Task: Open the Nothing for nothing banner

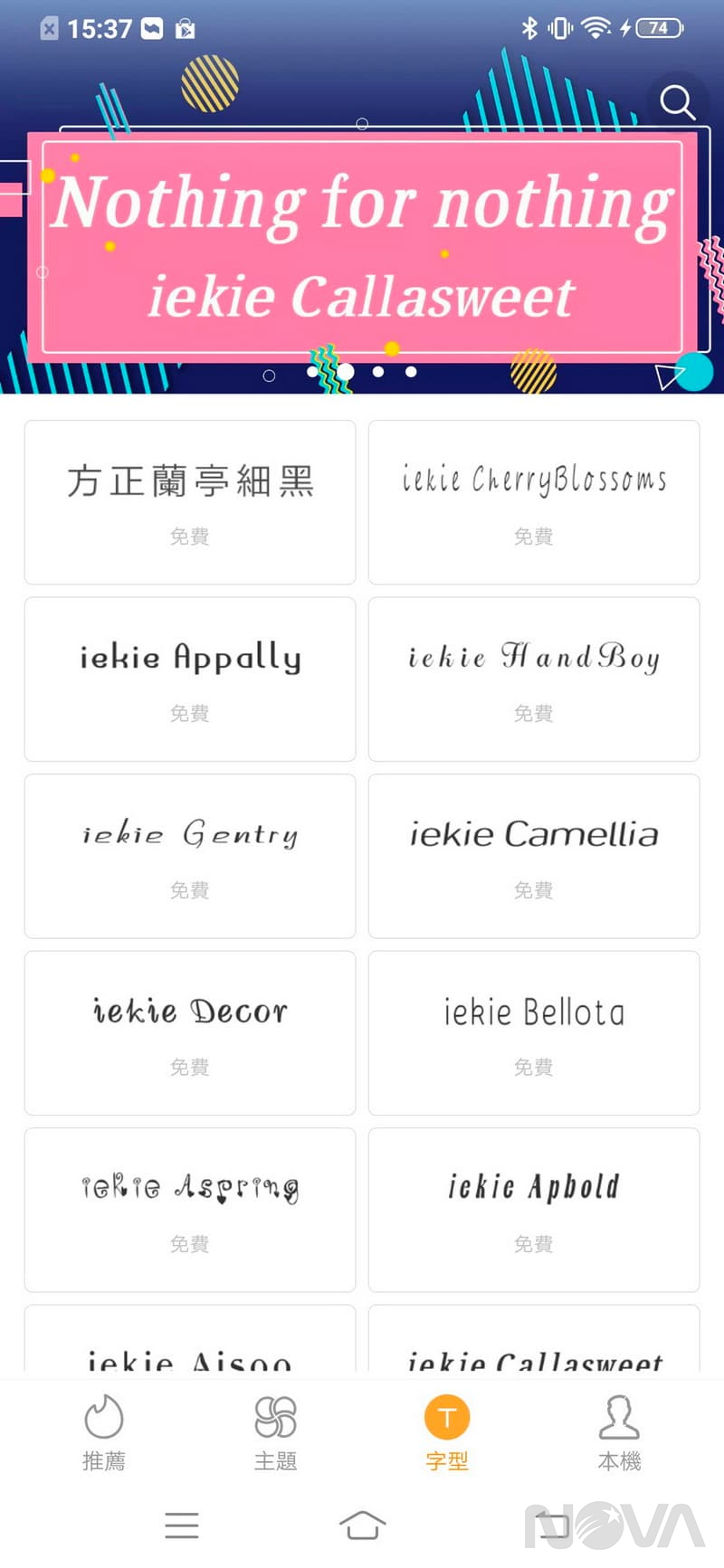Action: coord(360,240)
